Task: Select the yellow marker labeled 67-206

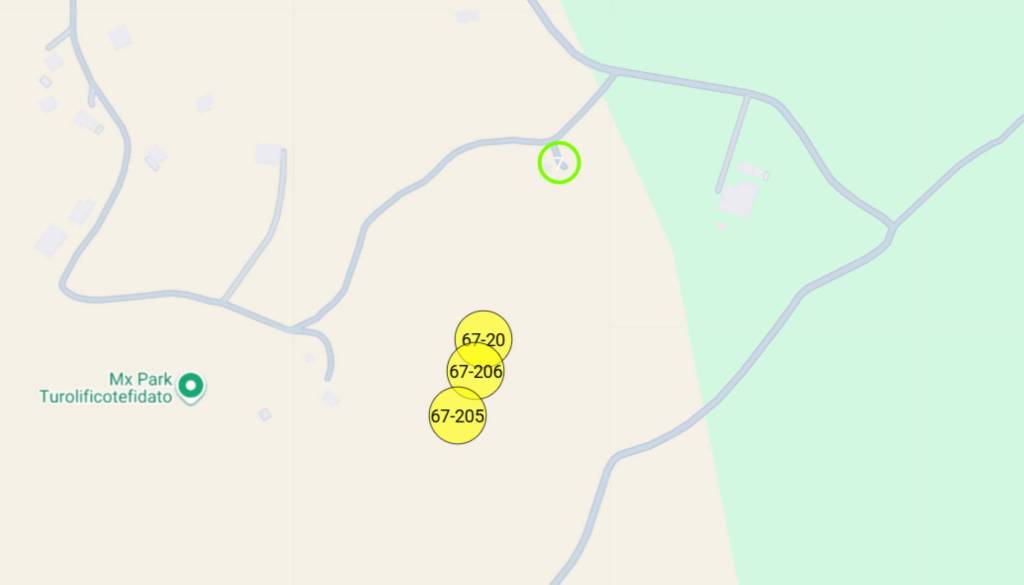Action: point(475,373)
